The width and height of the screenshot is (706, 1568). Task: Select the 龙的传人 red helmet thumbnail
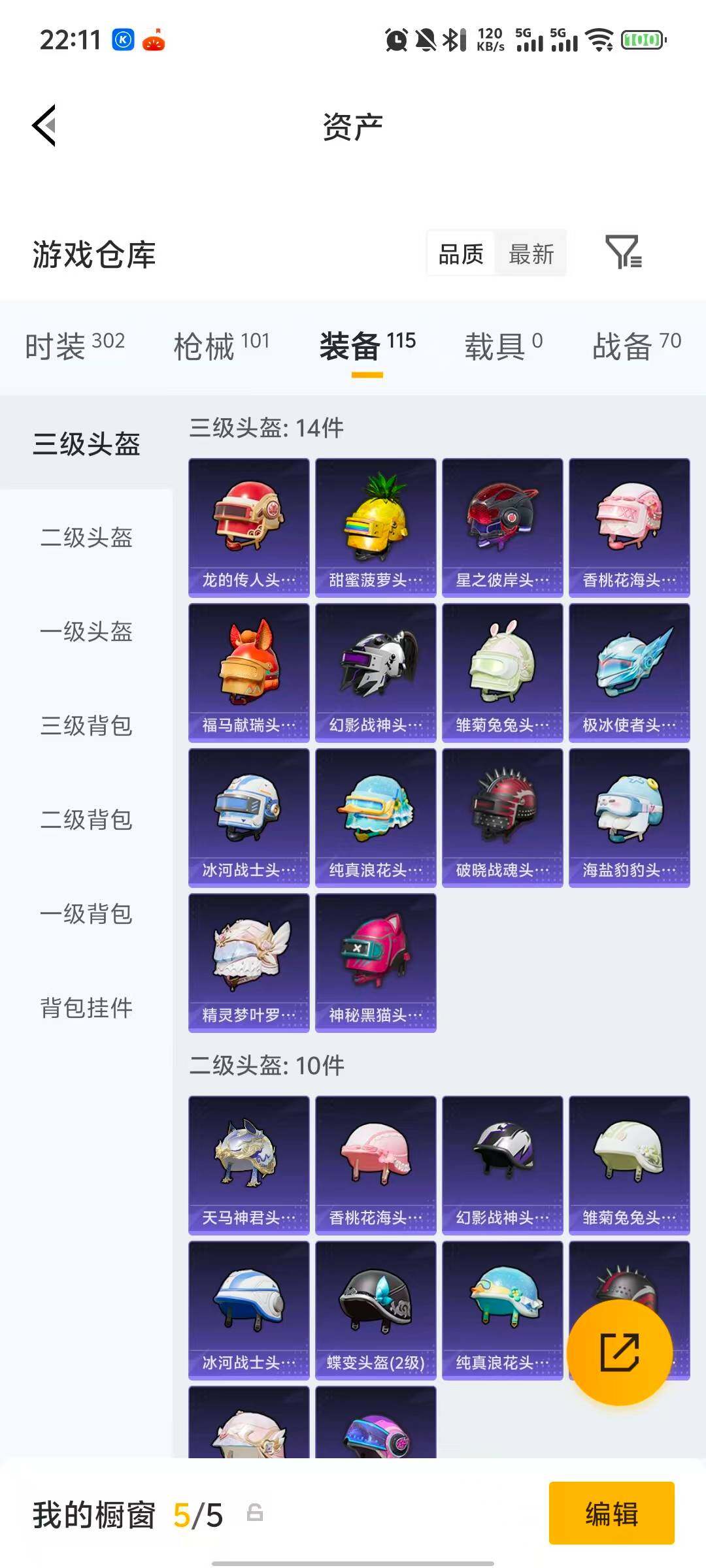coord(249,526)
